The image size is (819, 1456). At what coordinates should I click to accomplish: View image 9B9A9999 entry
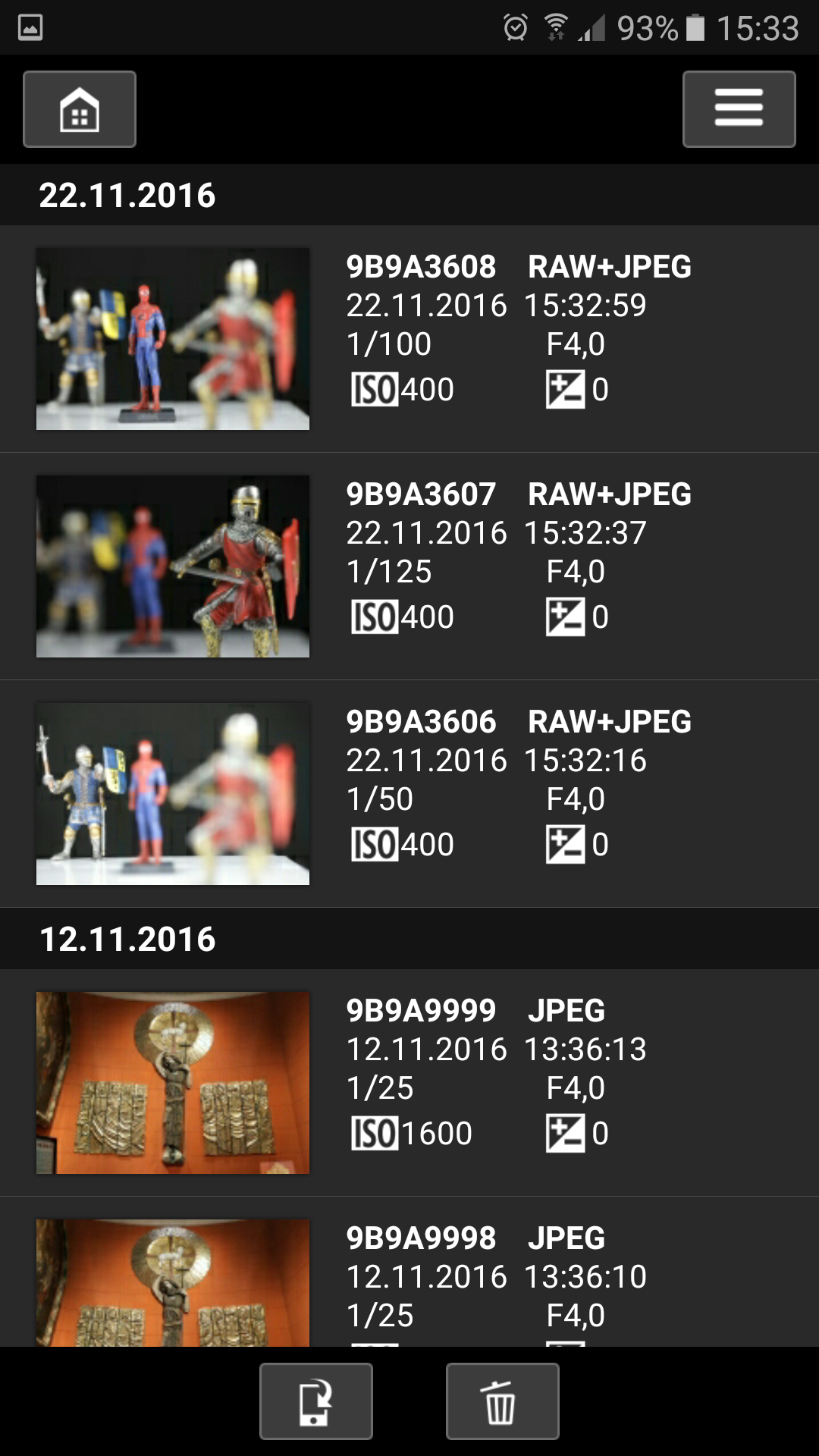pyautogui.click(x=409, y=1083)
